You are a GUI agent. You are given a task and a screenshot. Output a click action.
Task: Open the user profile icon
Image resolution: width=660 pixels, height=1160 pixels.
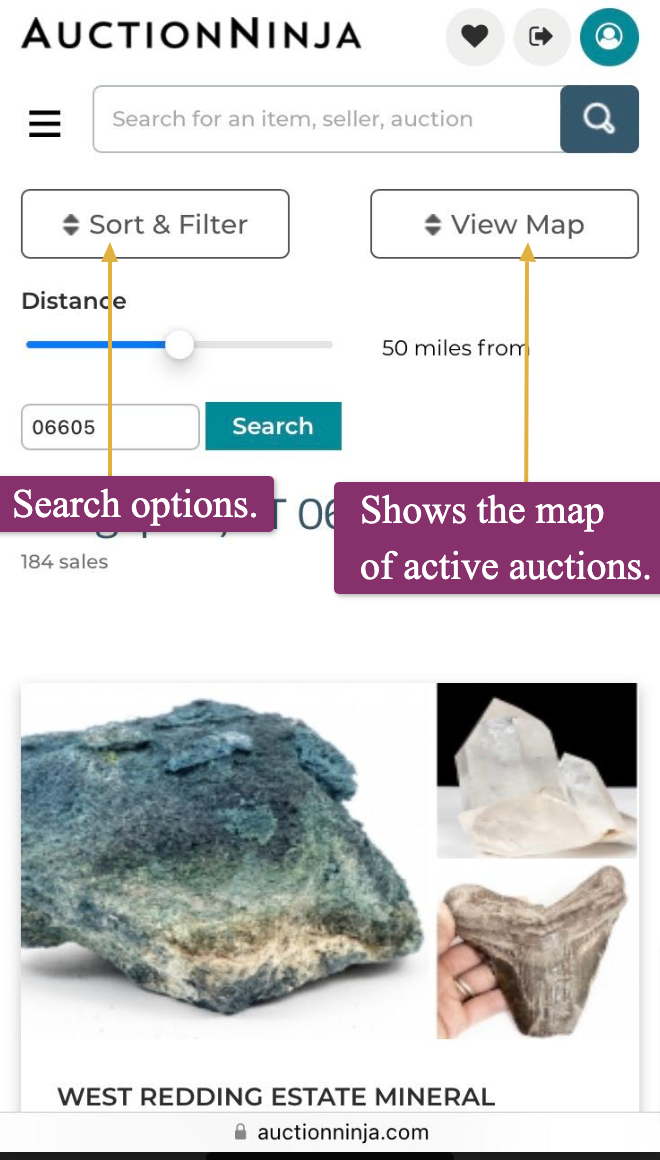pyautogui.click(x=609, y=37)
